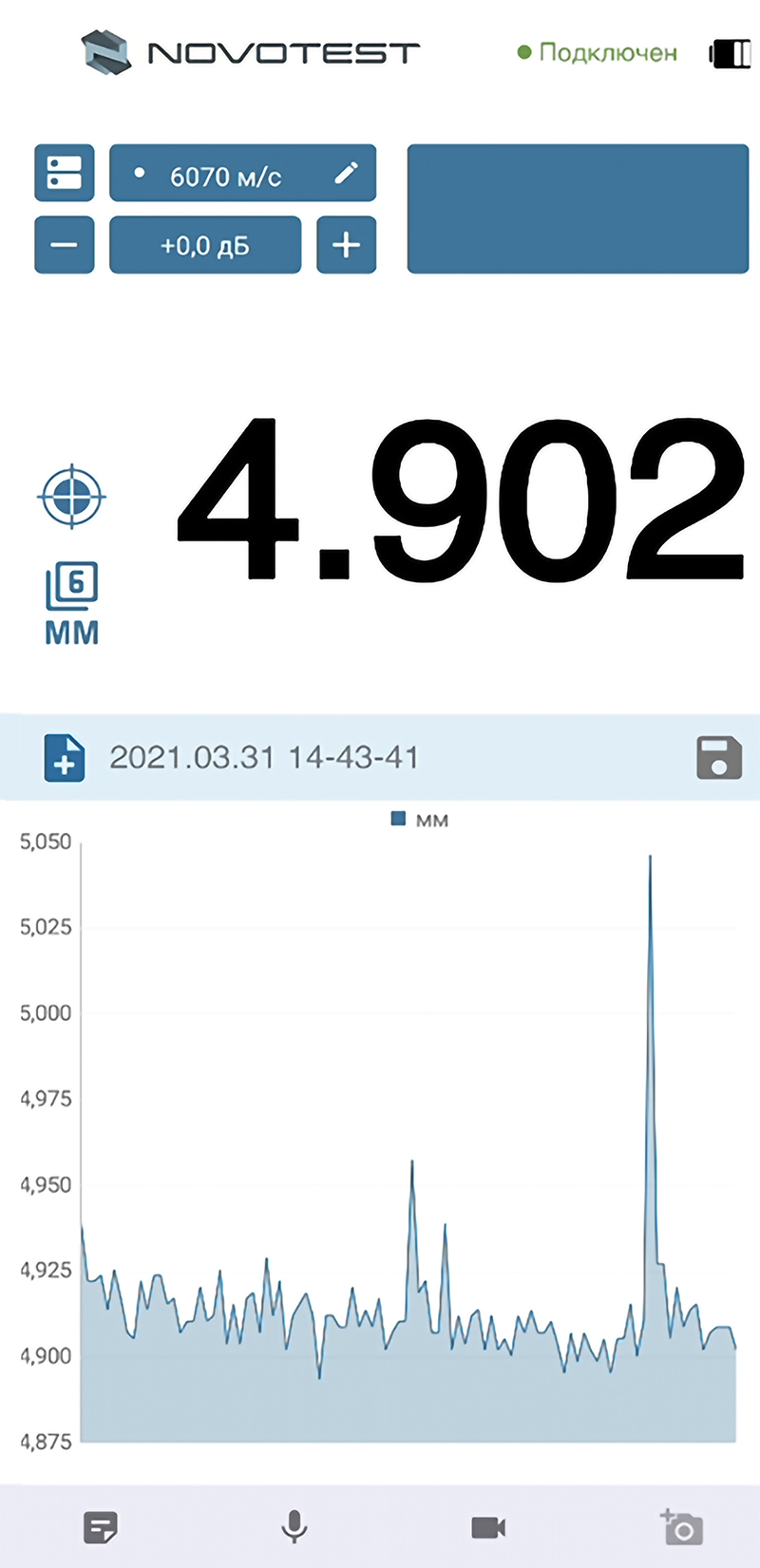Increase gain with the plus button
Screen dimensions: 760x1568
pos(346,245)
